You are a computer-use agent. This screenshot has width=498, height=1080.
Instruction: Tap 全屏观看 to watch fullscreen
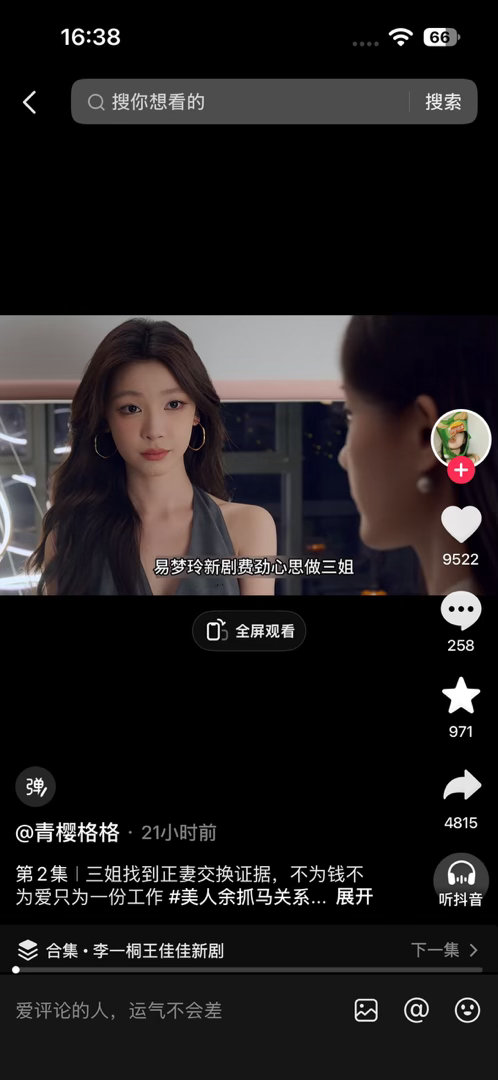[x=249, y=631]
